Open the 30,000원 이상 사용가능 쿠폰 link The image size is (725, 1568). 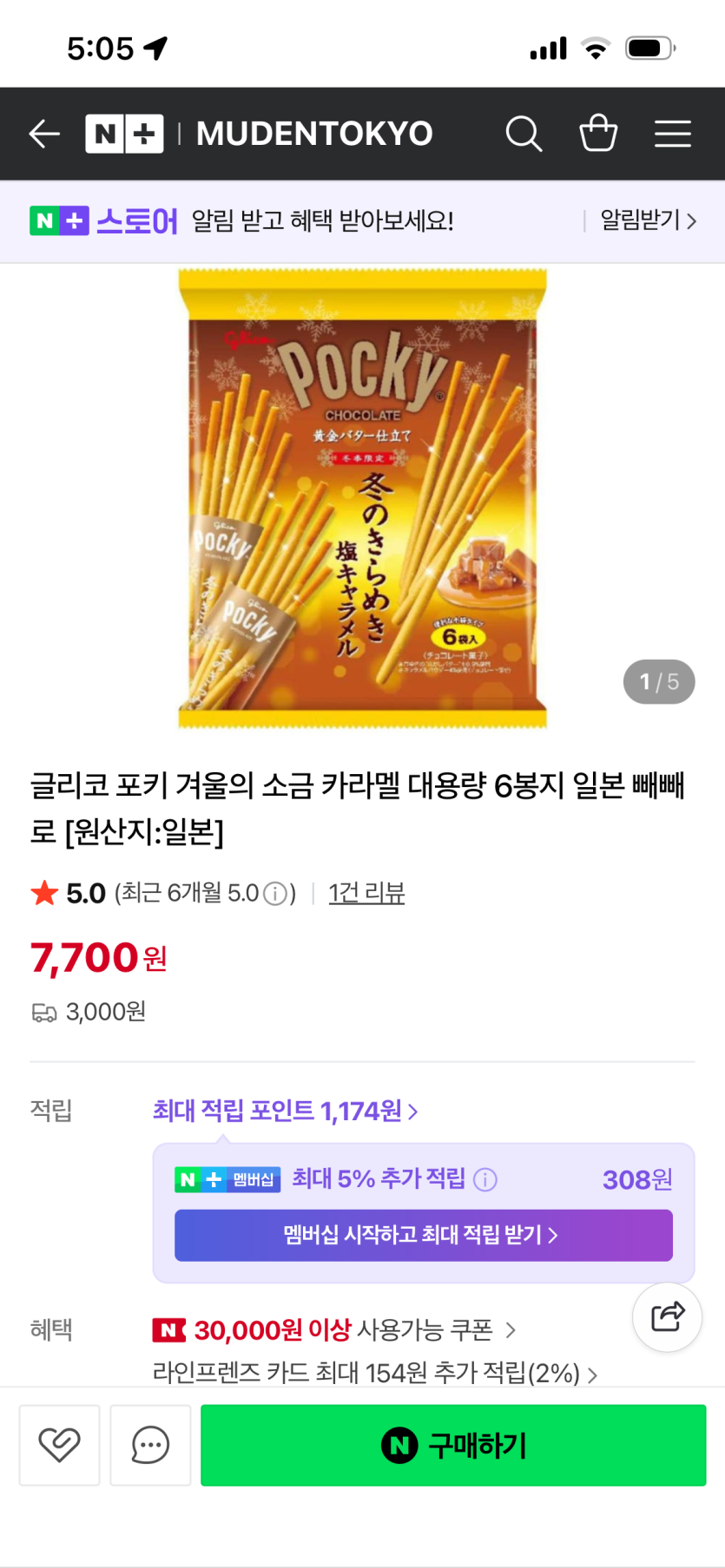(334, 1329)
